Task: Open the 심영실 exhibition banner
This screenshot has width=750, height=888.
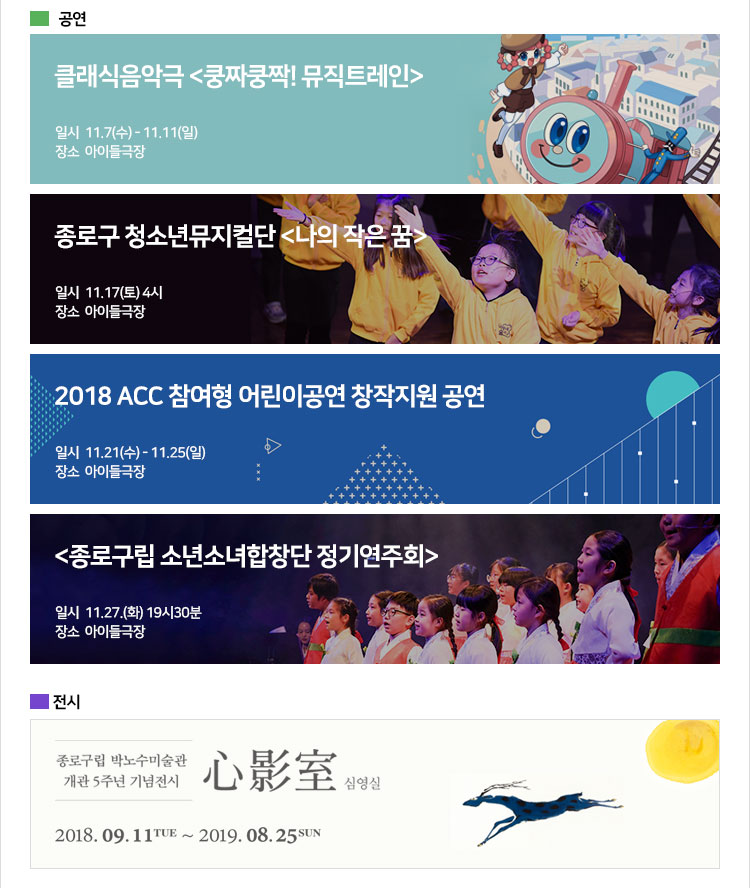Action: click(374, 794)
